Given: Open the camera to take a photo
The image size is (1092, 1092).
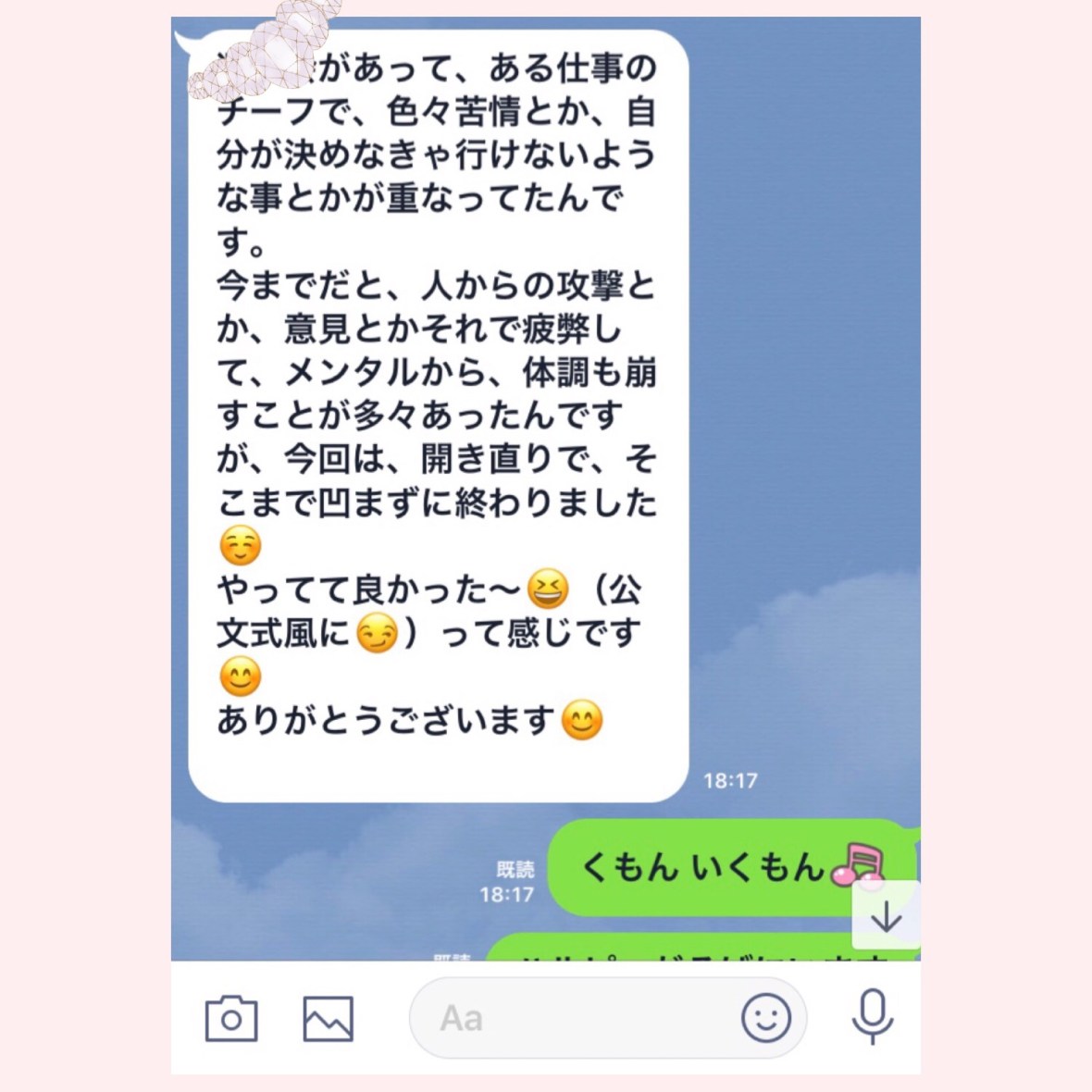Looking at the screenshot, I should click(x=231, y=1019).
